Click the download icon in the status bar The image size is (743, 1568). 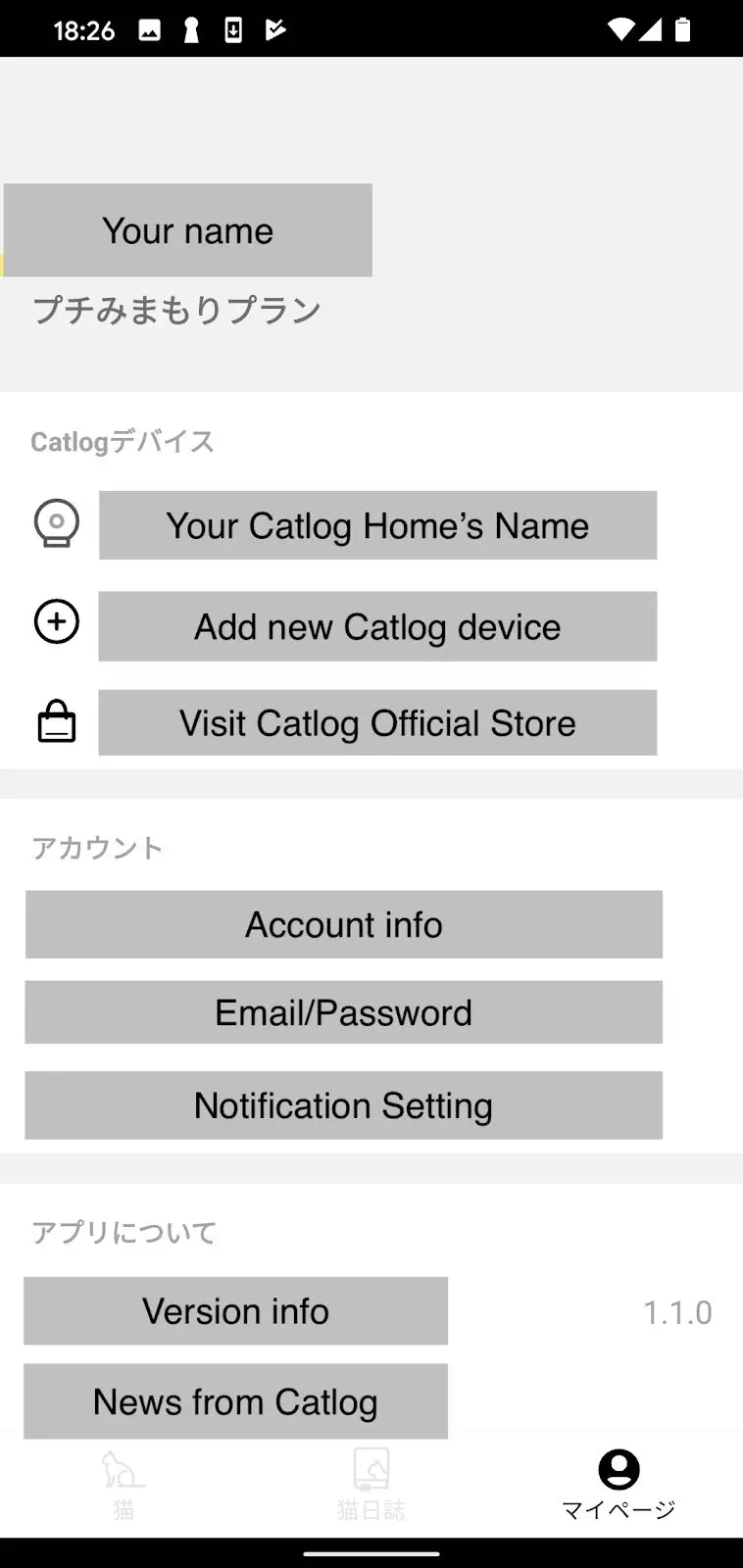point(232,28)
